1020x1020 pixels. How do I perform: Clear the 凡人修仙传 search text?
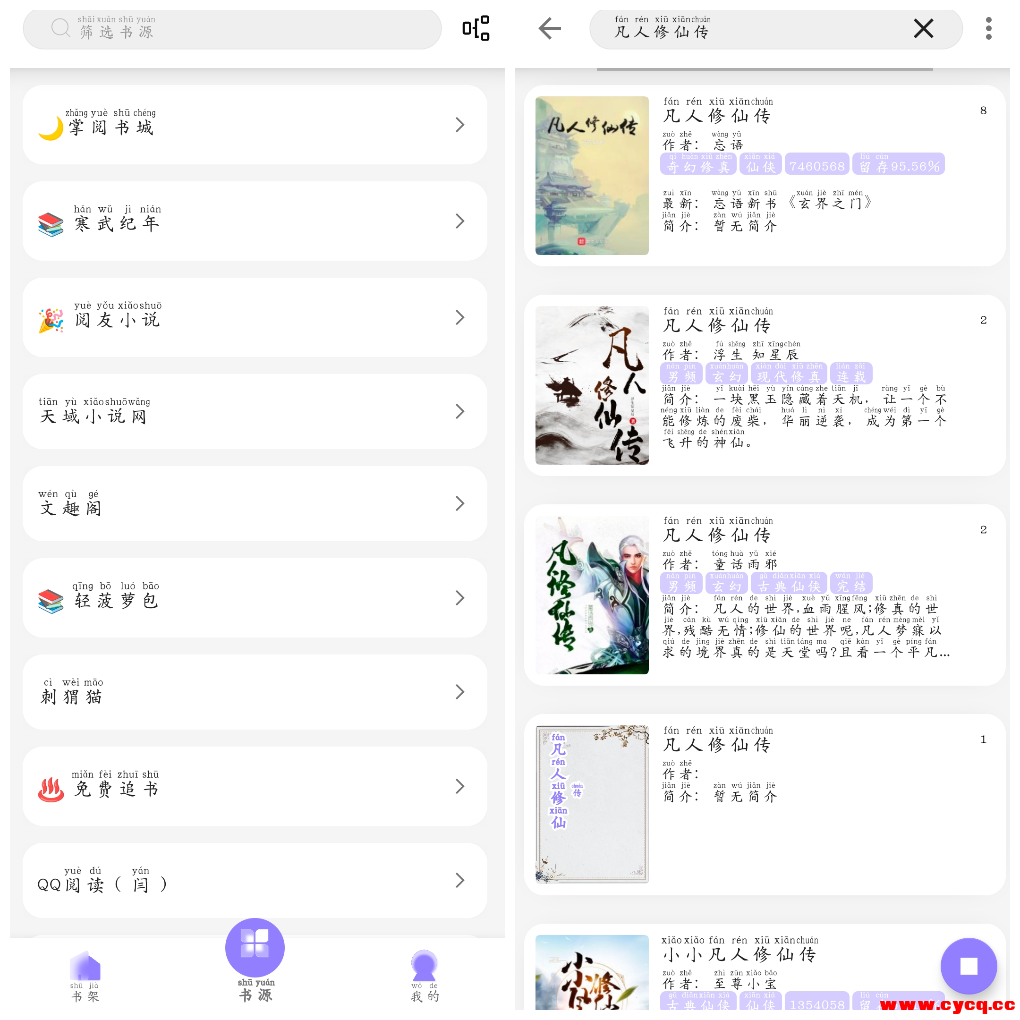pos(923,29)
